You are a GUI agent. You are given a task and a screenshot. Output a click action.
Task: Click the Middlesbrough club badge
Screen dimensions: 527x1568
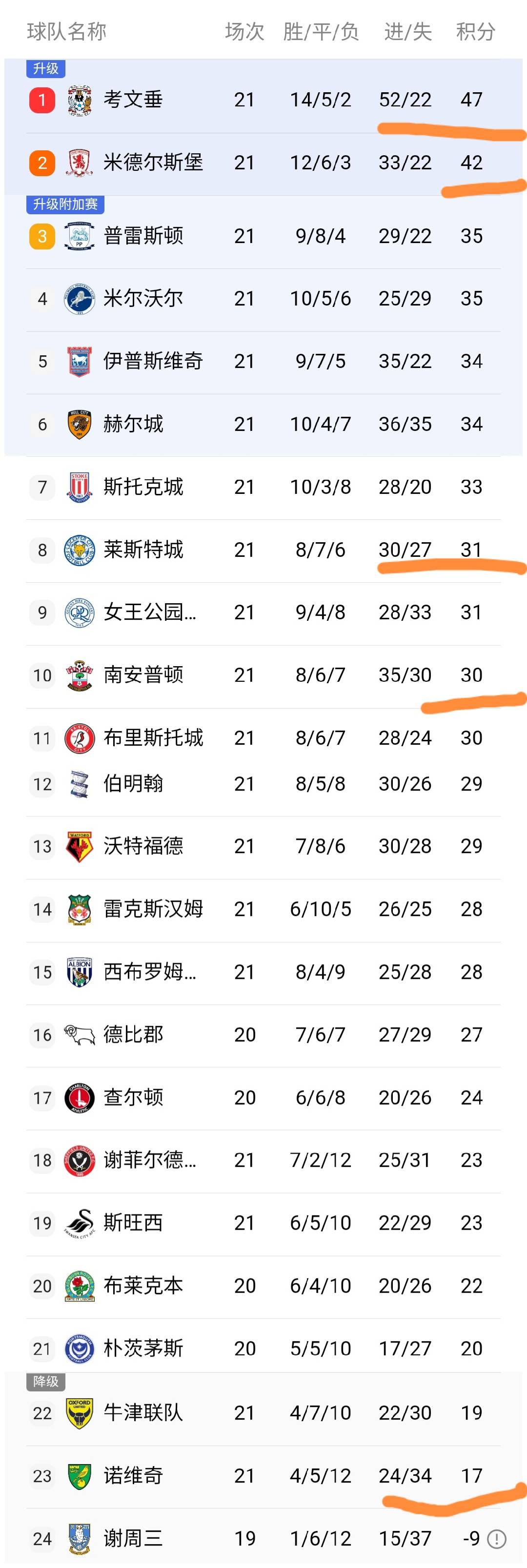coord(80,162)
